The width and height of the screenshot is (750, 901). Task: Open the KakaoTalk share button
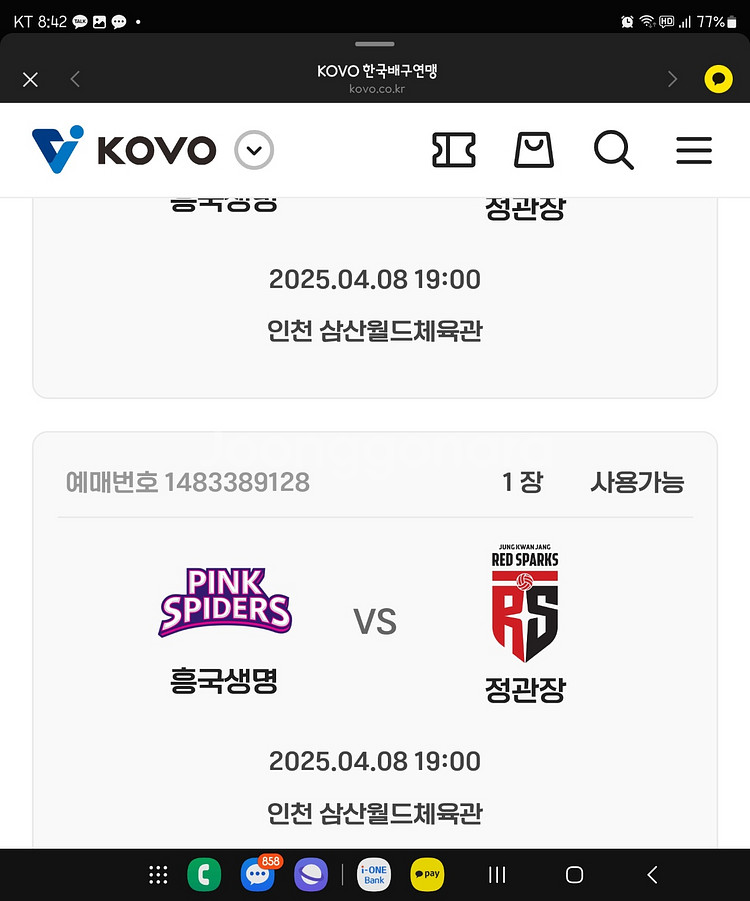tap(718, 79)
